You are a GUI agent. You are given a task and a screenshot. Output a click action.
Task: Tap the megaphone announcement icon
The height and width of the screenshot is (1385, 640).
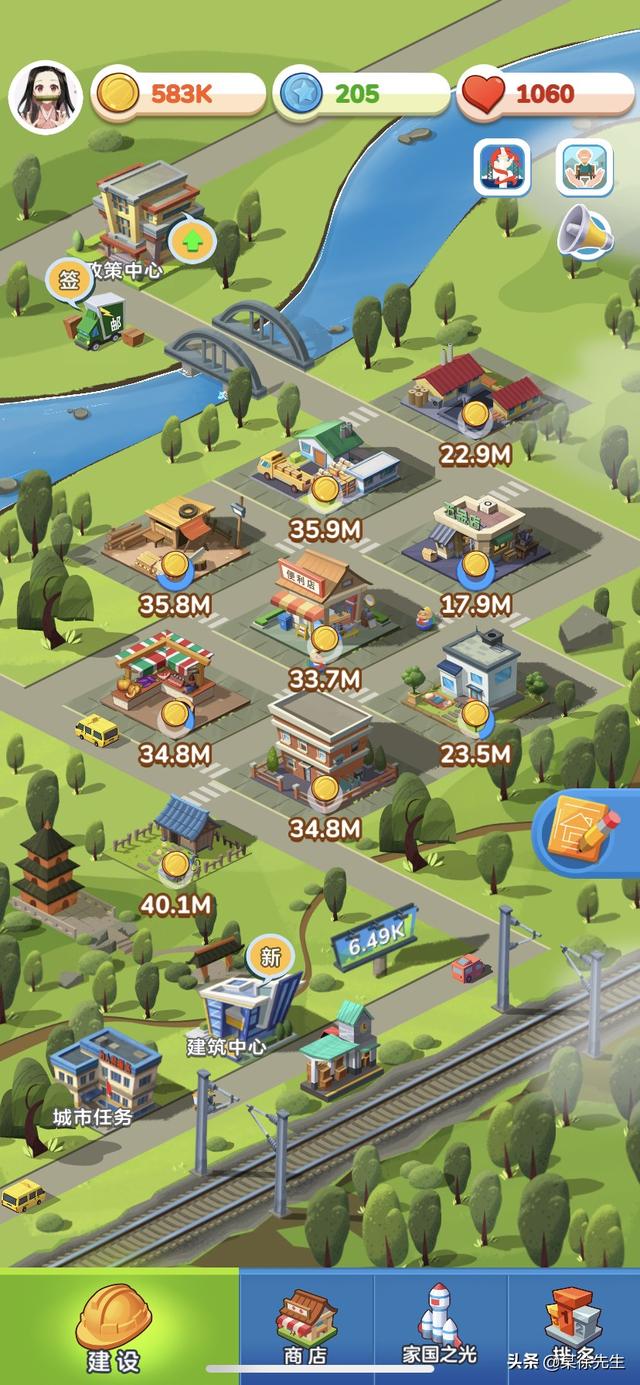coord(584,233)
